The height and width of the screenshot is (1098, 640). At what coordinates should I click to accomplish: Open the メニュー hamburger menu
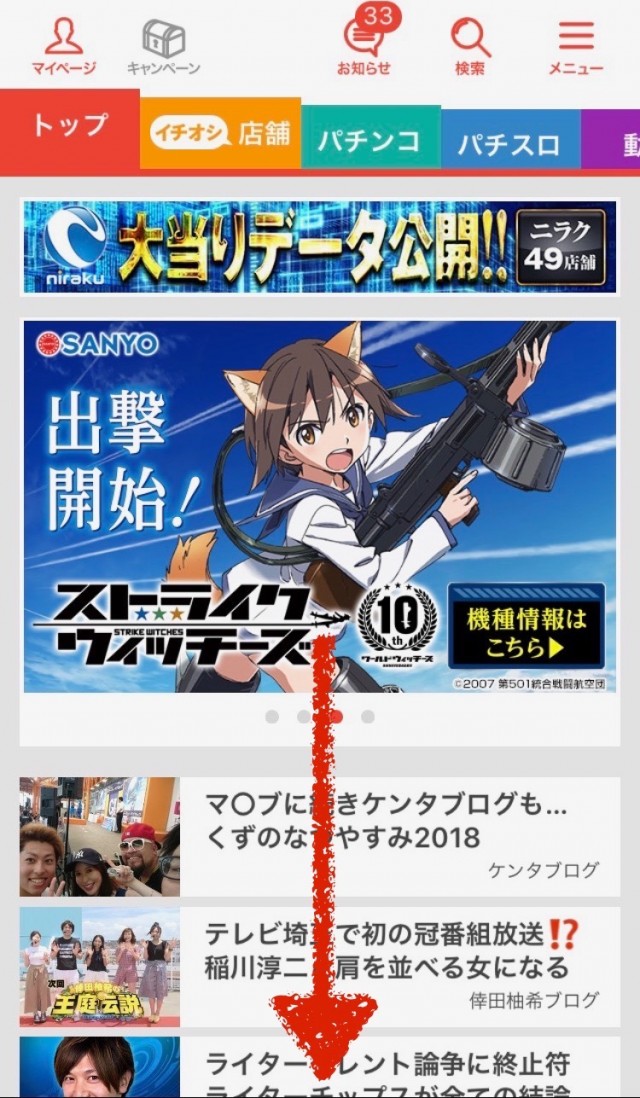(x=576, y=45)
